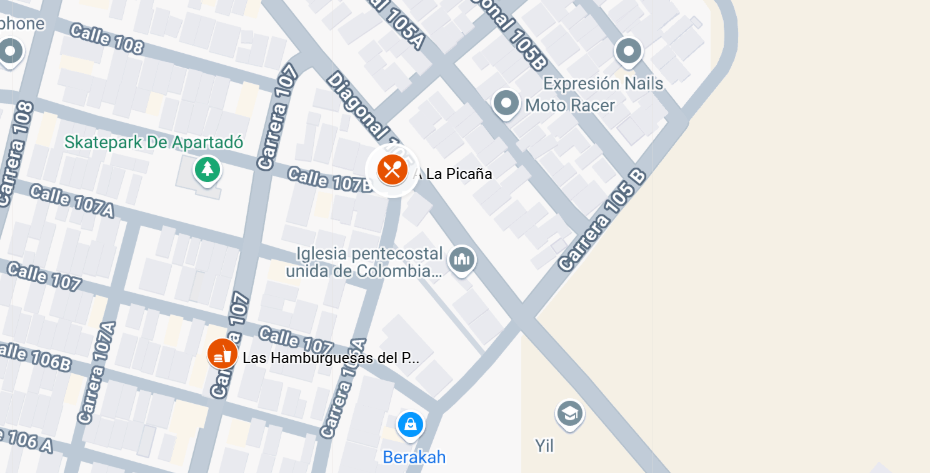Open the Berakah shop pin
Screen dimensions: 930x473
point(410,425)
